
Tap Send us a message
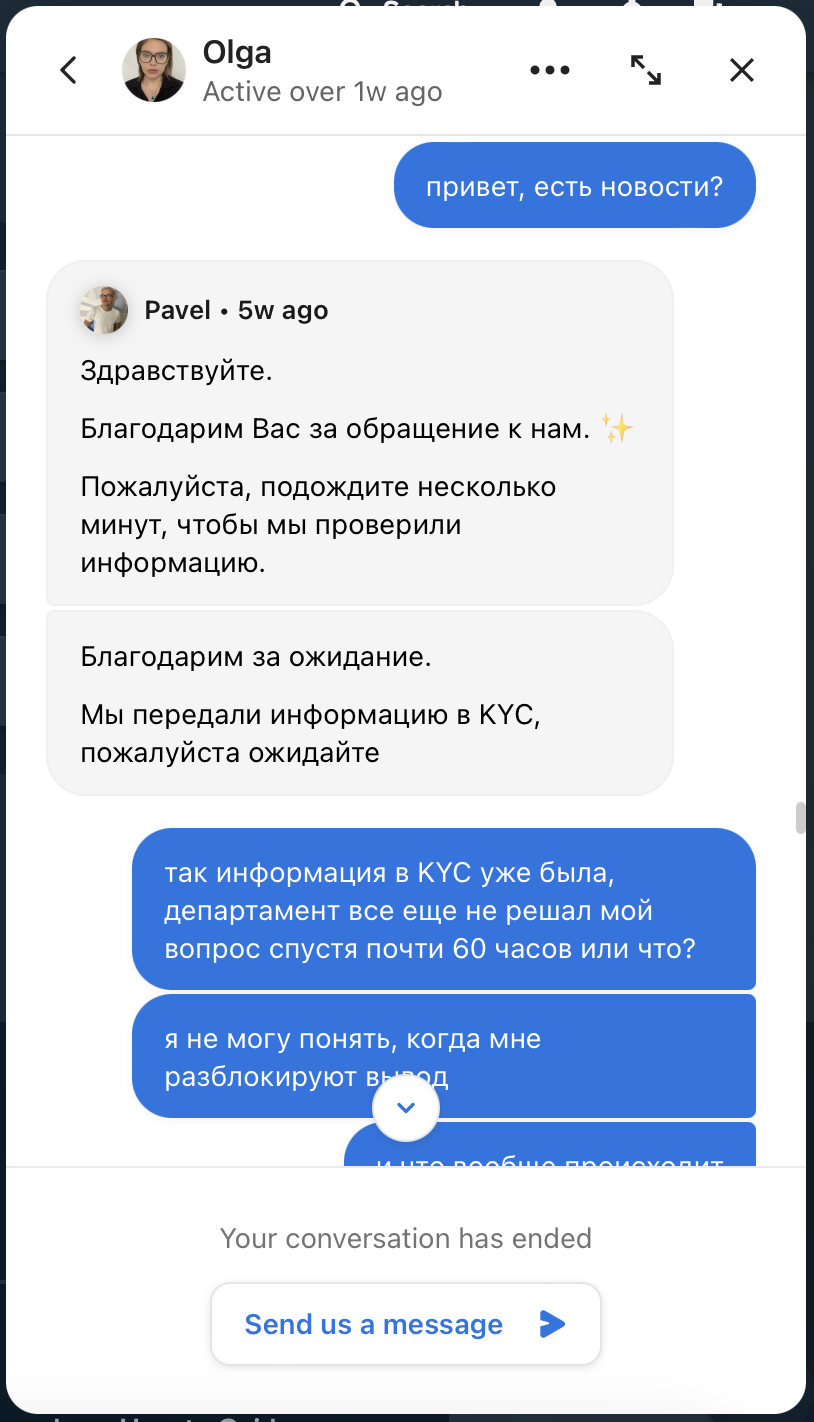point(405,1324)
